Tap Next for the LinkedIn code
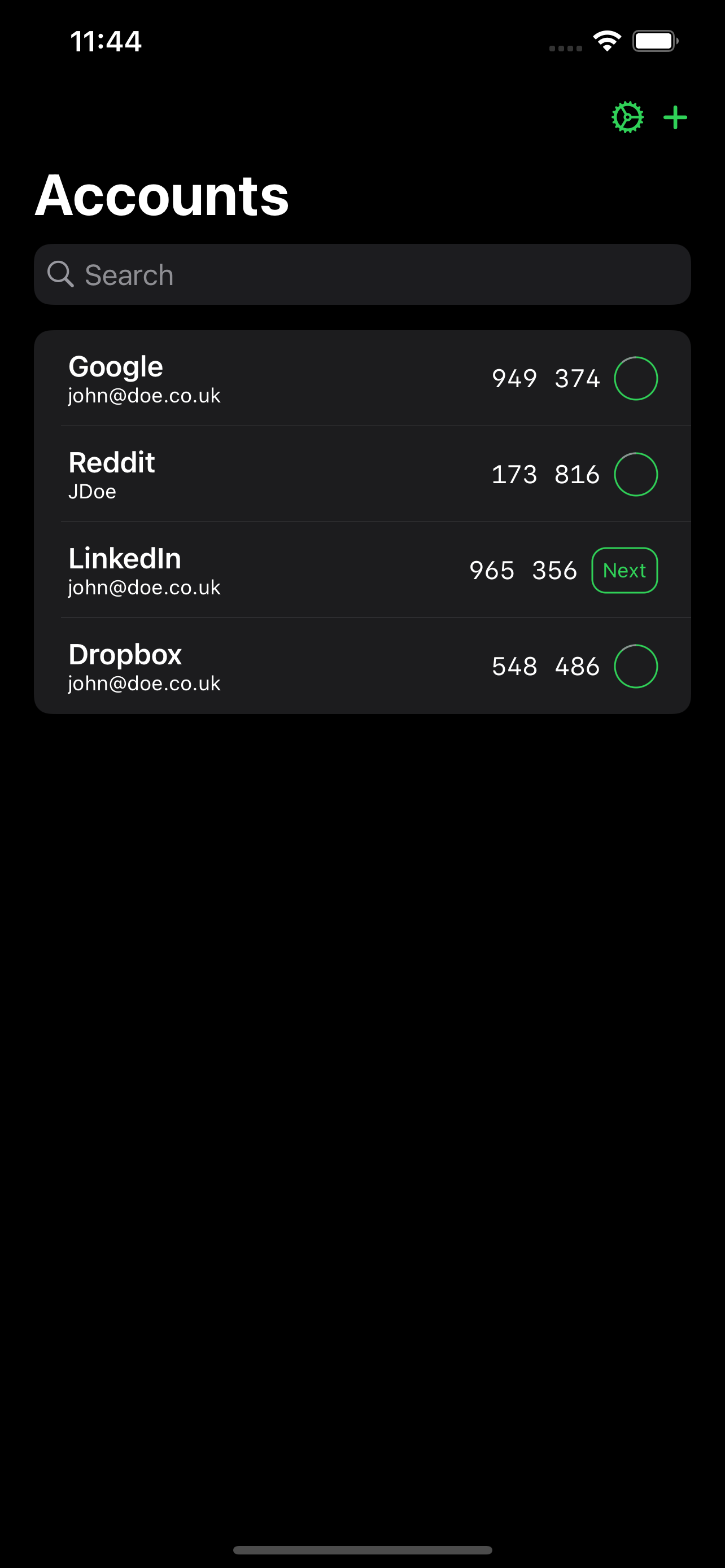 pyautogui.click(x=624, y=570)
